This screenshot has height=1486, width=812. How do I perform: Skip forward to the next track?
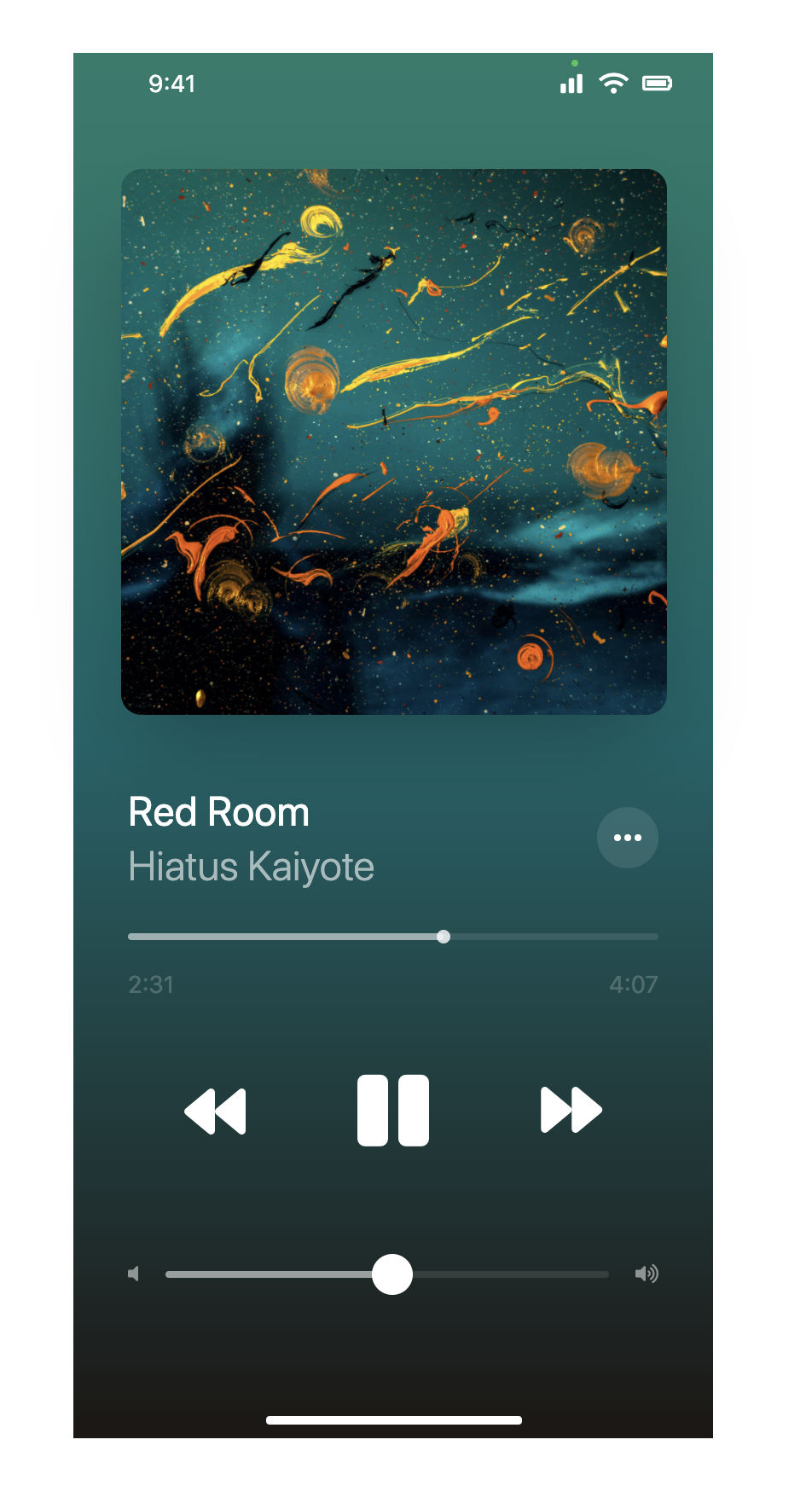point(571,1110)
